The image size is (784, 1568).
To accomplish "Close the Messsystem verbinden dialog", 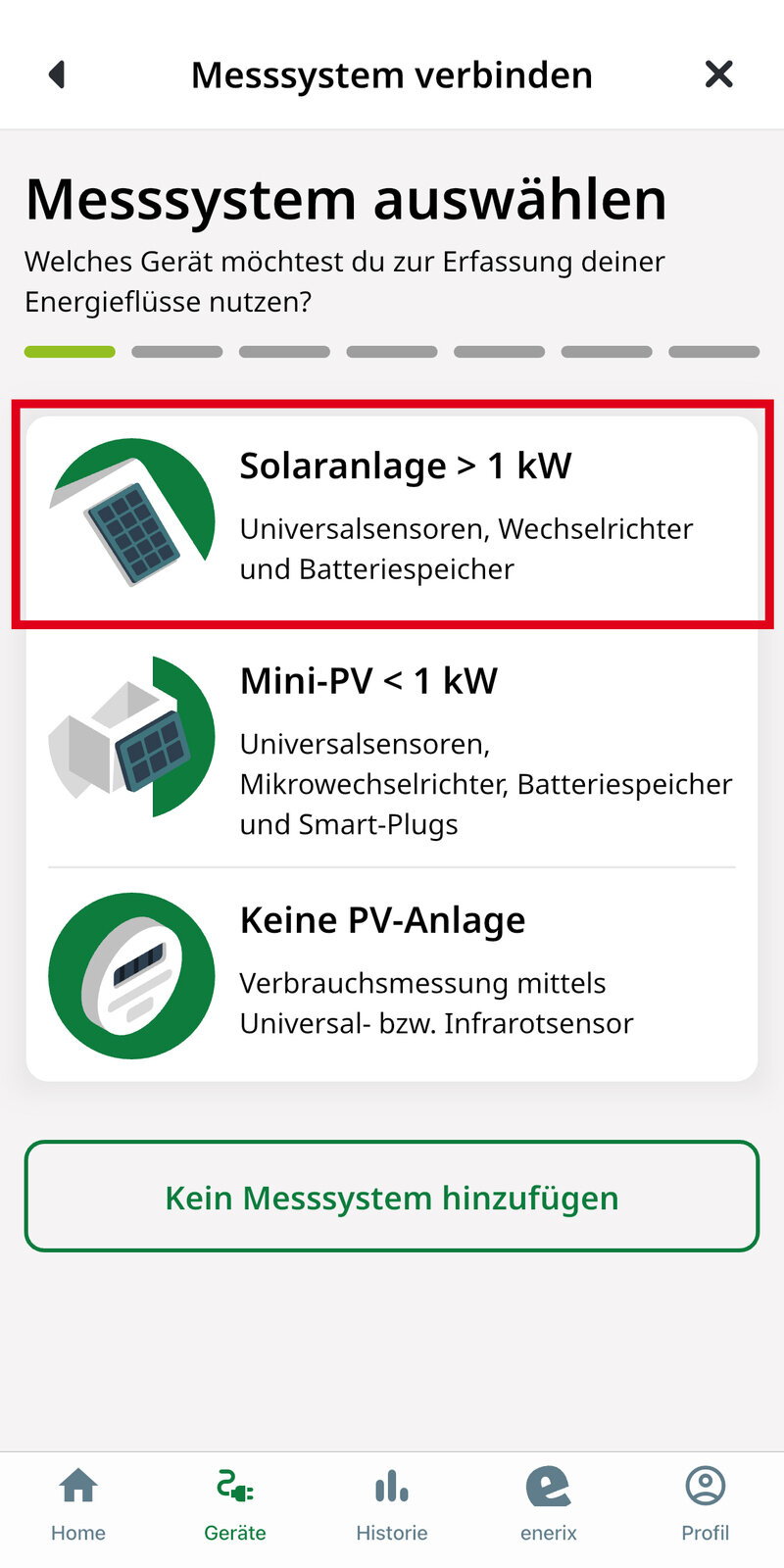I will [x=718, y=73].
